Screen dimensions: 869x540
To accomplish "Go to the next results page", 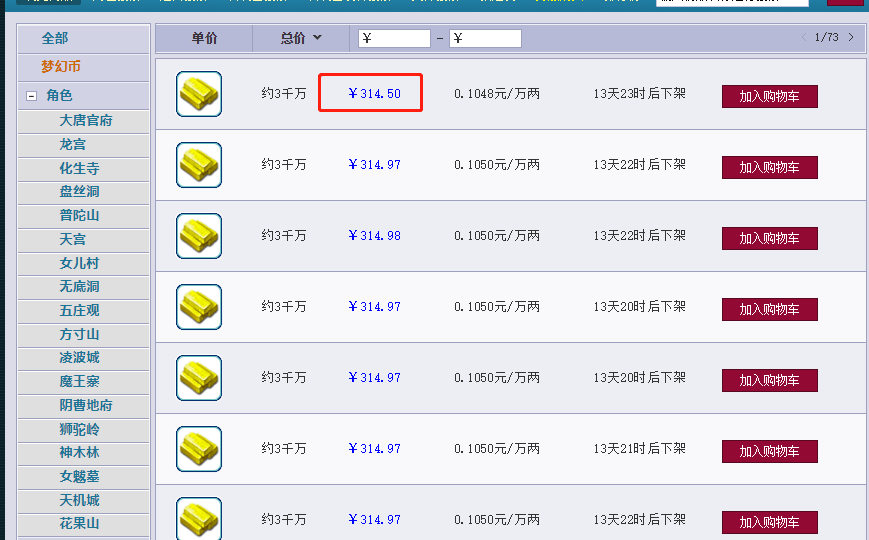I will coord(851,38).
